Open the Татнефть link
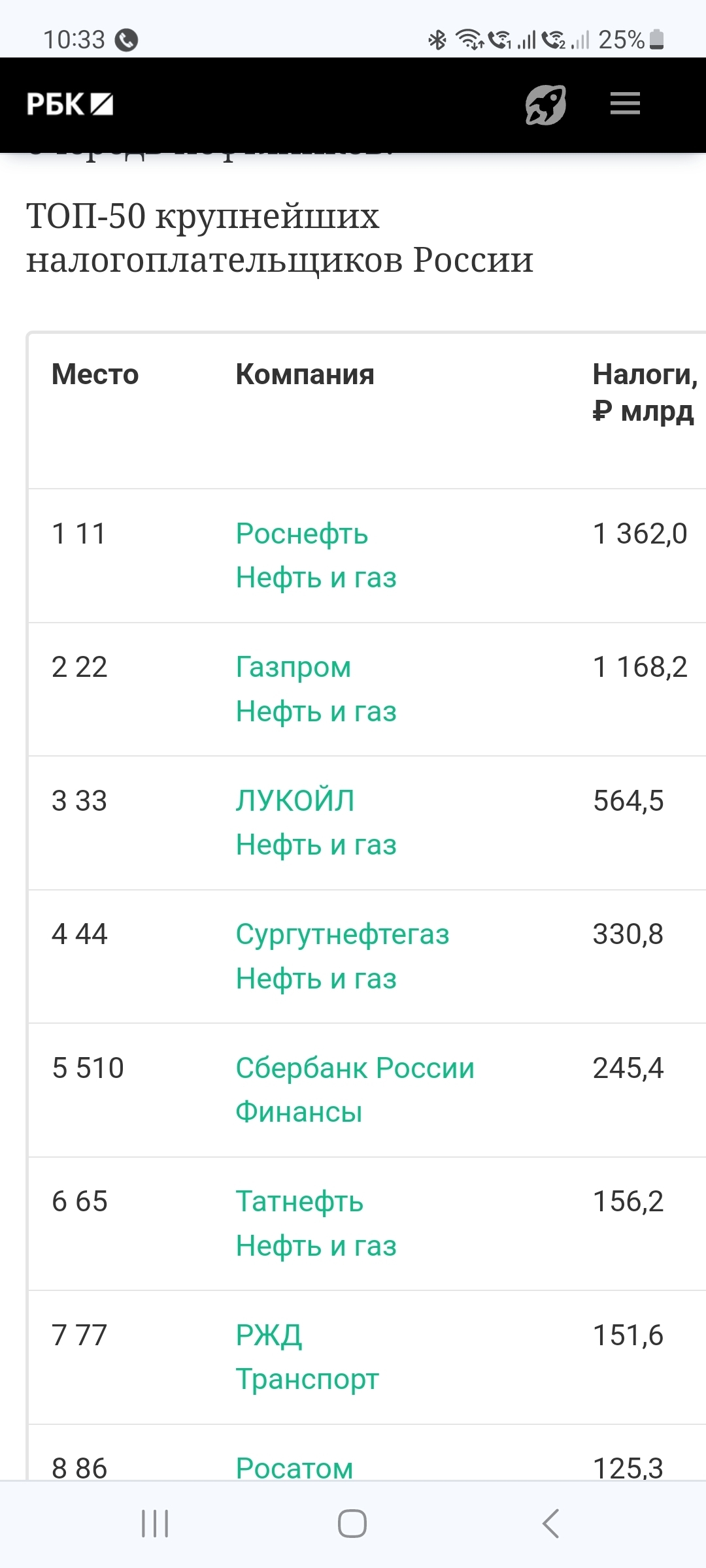The height and width of the screenshot is (1568, 706). click(299, 1201)
